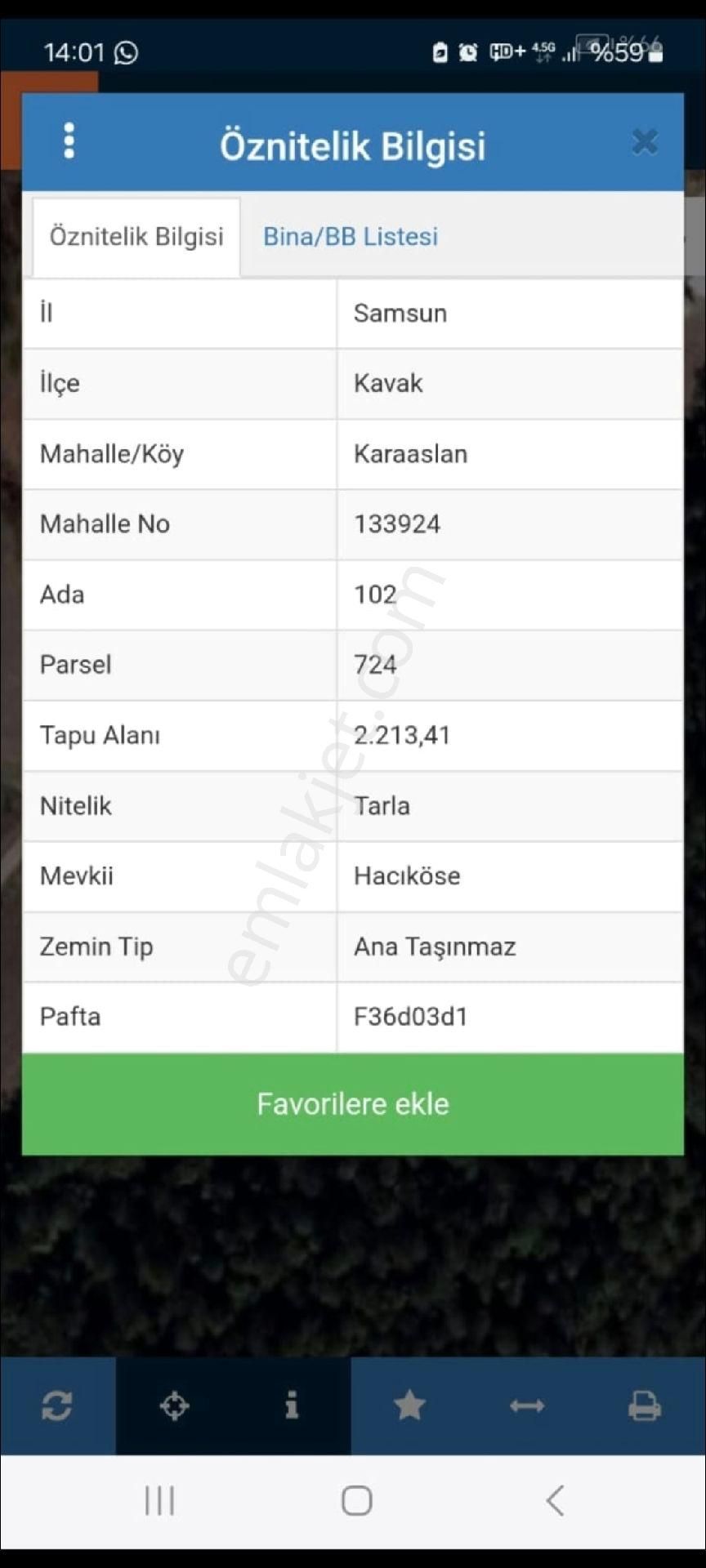Dismiss the dialog with the X
Image resolution: width=706 pixels, height=1568 pixels.
pos(645,141)
